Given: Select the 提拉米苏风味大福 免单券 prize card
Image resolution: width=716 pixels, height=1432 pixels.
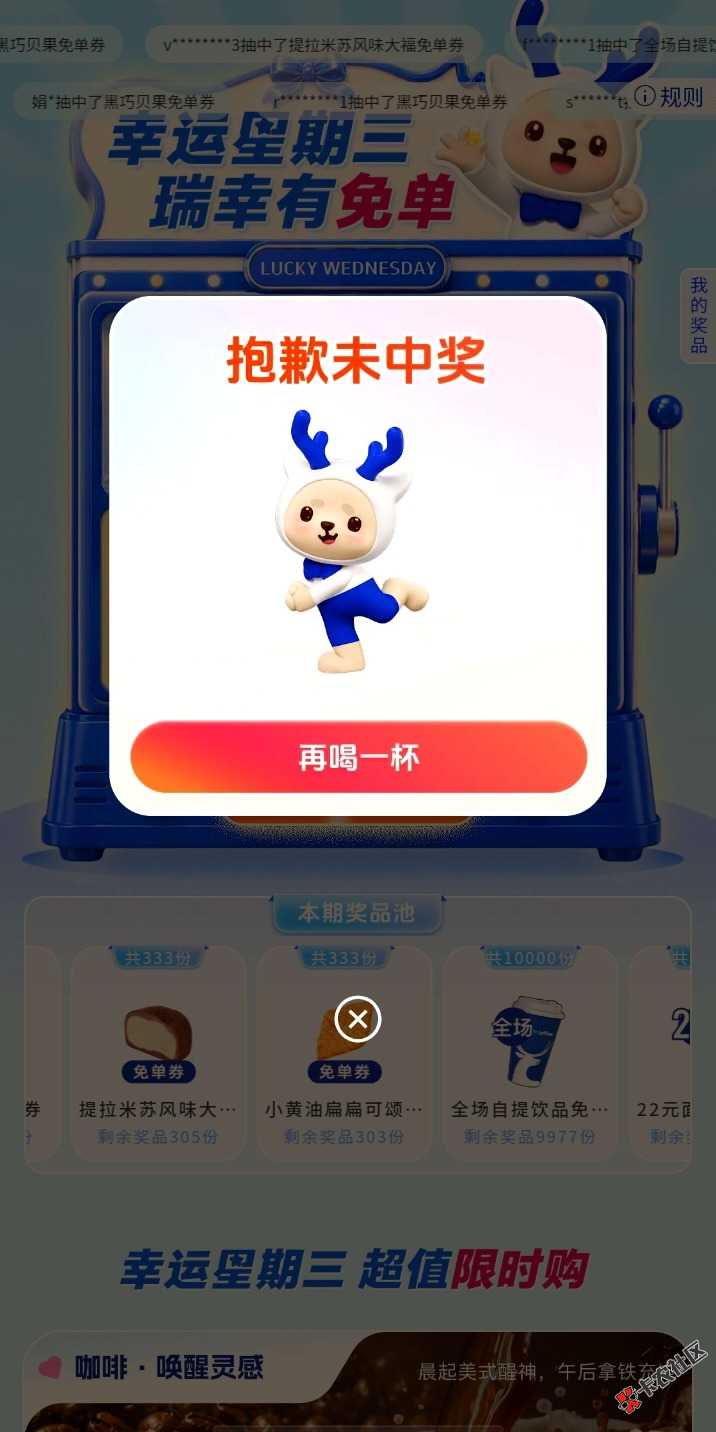Looking at the screenshot, I should (158, 1053).
